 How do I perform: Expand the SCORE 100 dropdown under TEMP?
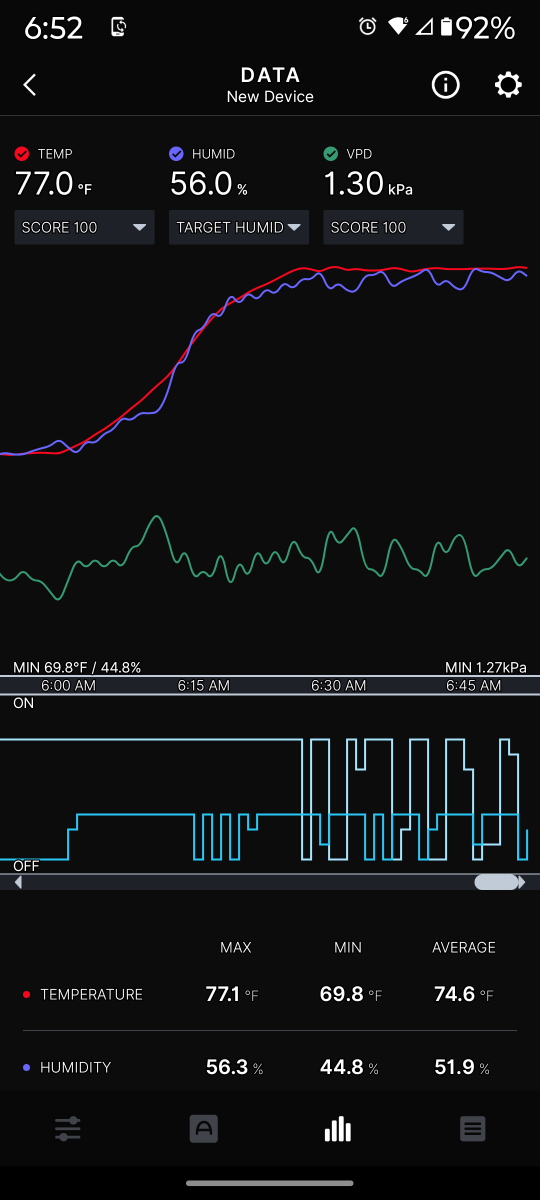pos(84,227)
